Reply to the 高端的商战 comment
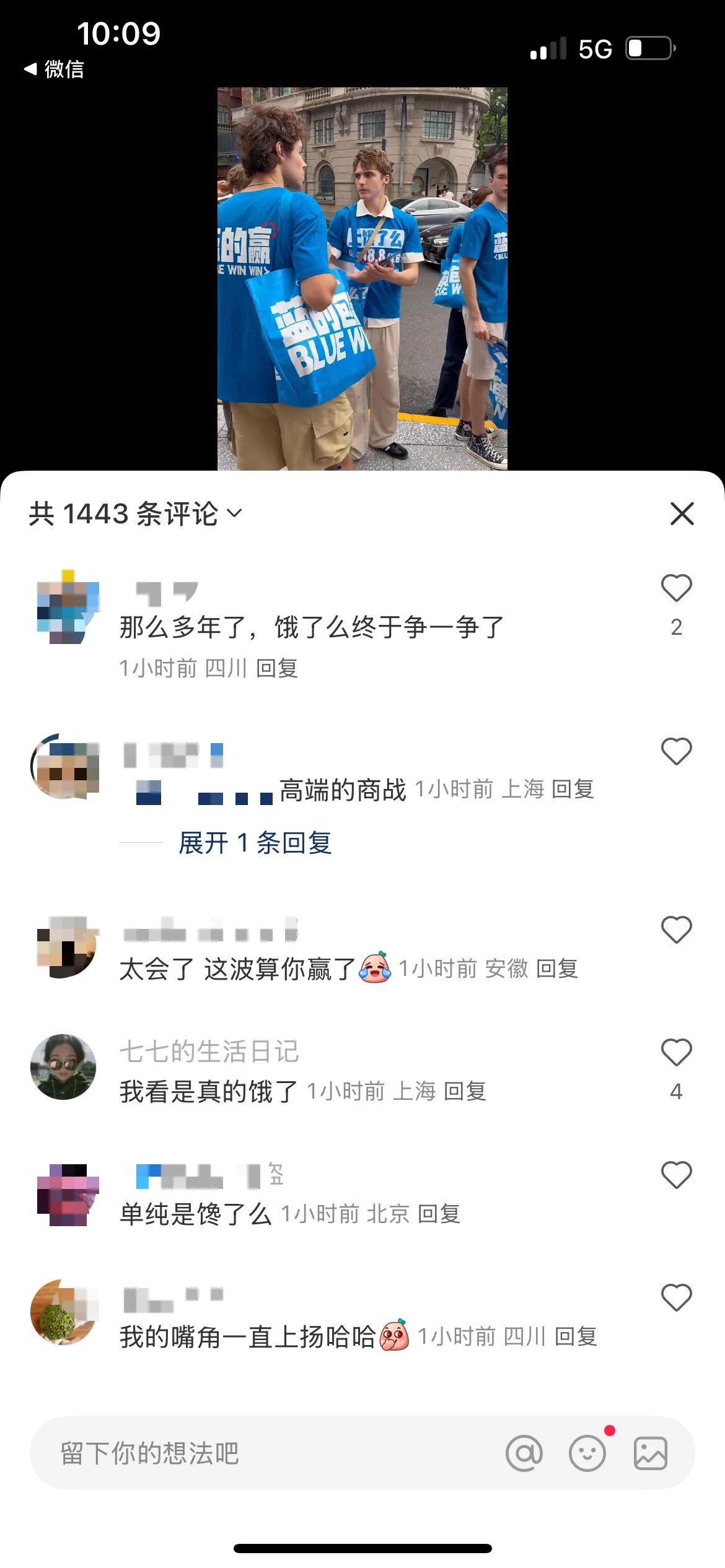This screenshot has width=725, height=1568. pyautogui.click(x=573, y=789)
